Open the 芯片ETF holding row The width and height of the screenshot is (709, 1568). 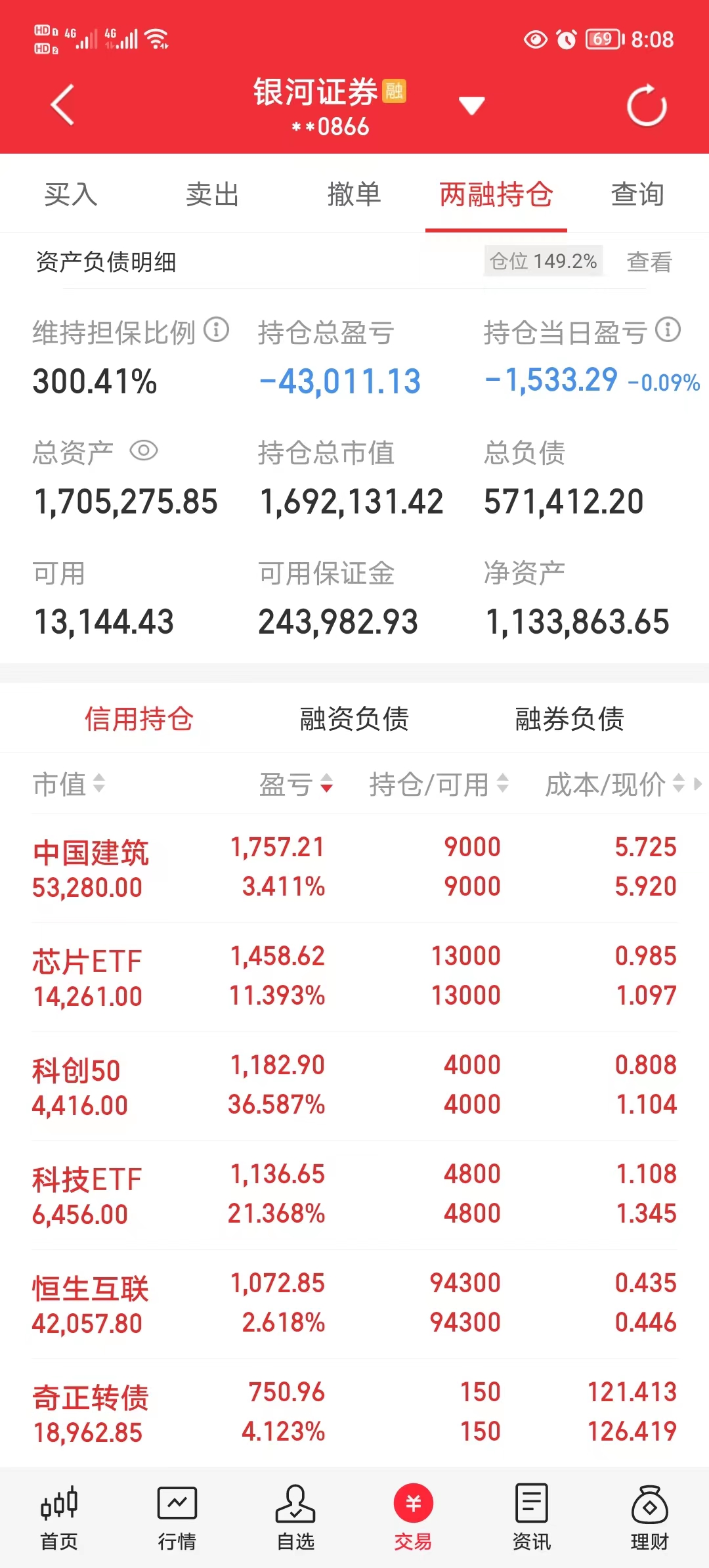(354, 976)
